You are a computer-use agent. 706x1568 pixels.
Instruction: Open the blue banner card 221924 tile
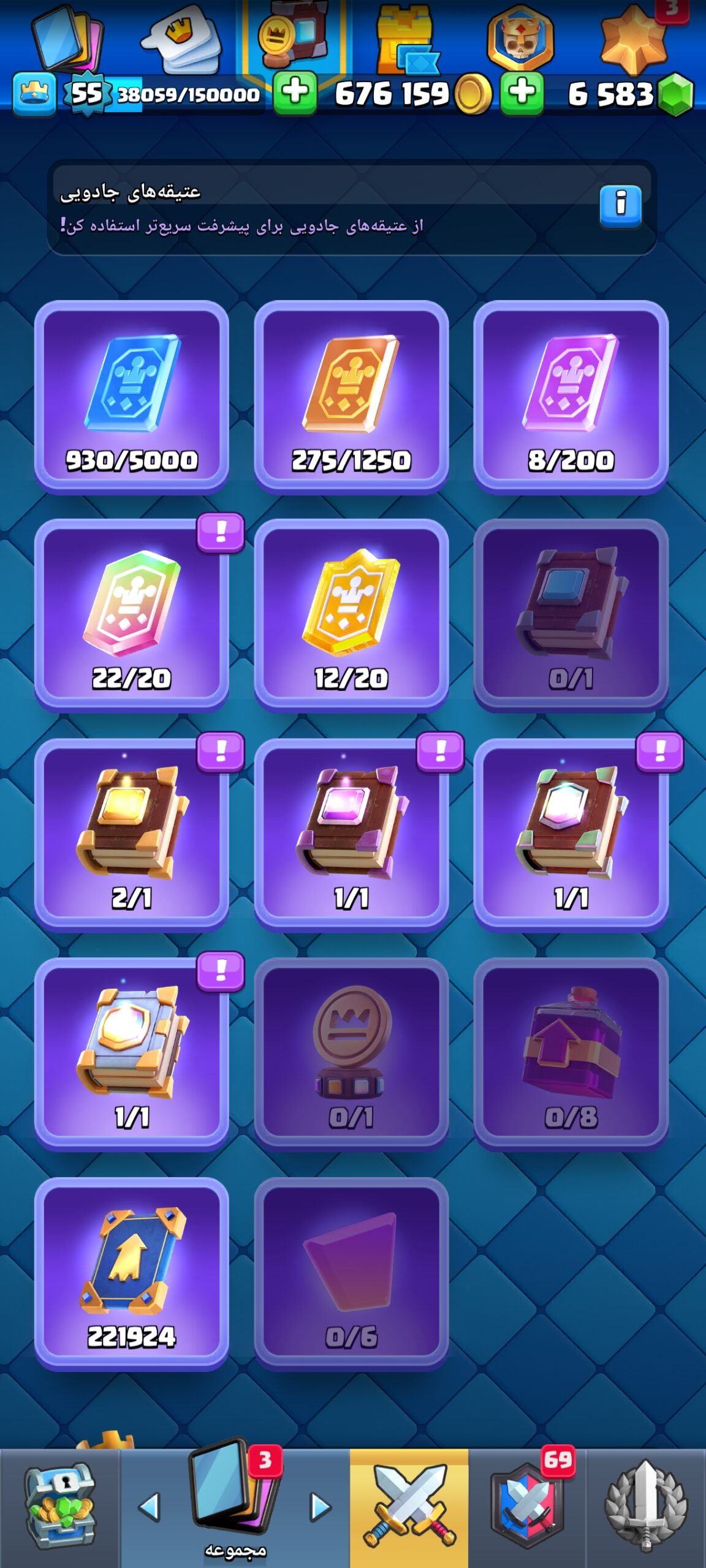[x=132, y=1273]
